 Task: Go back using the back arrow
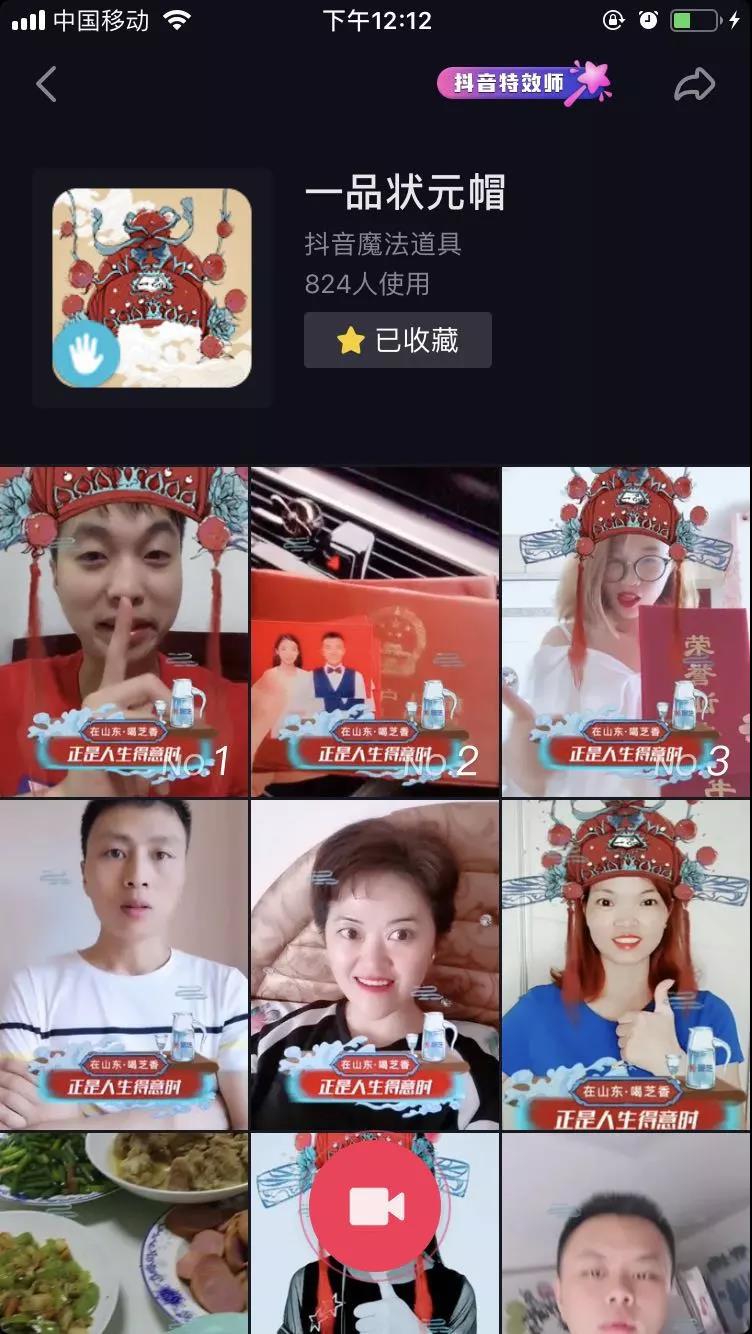46,84
